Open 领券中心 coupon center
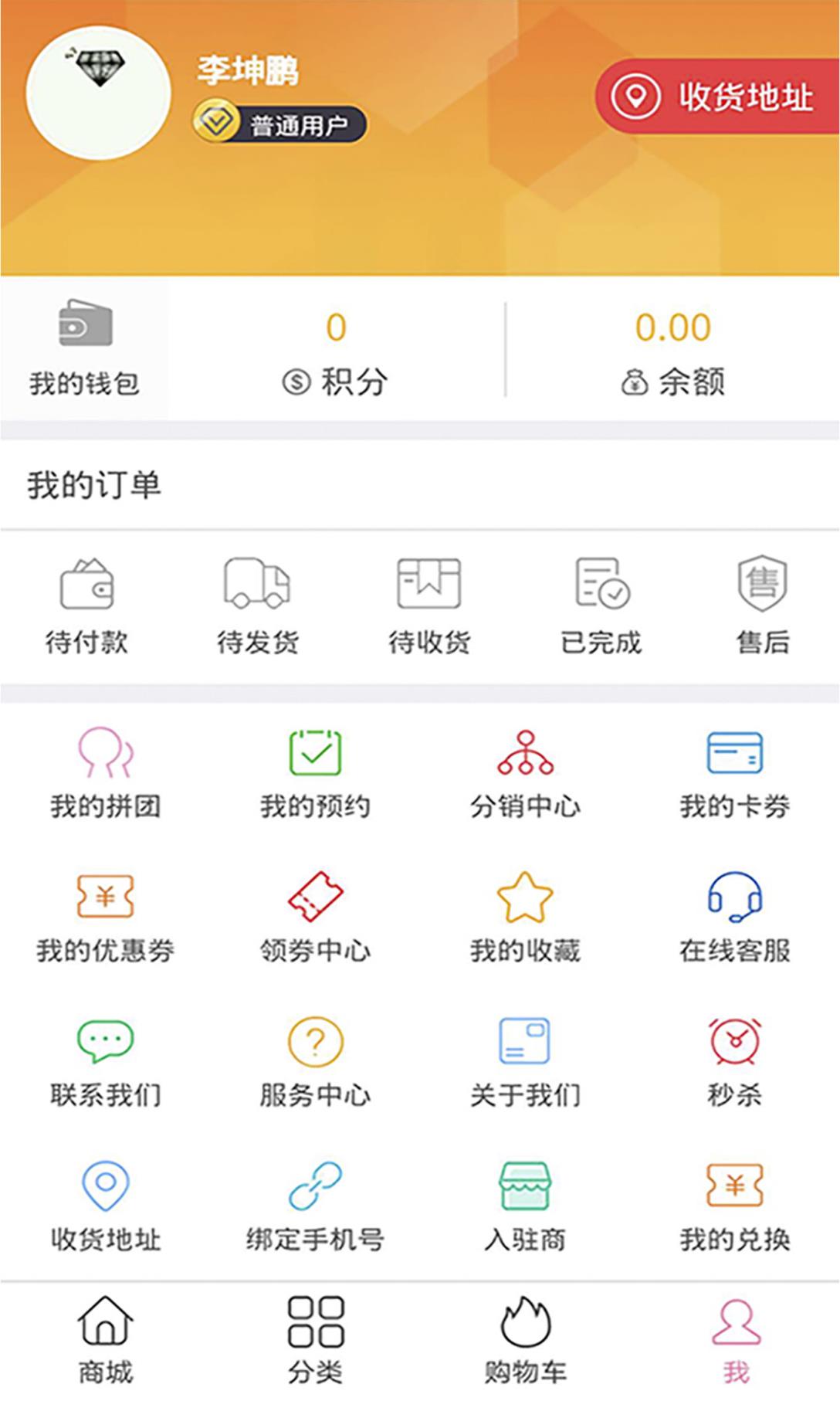 tap(314, 915)
